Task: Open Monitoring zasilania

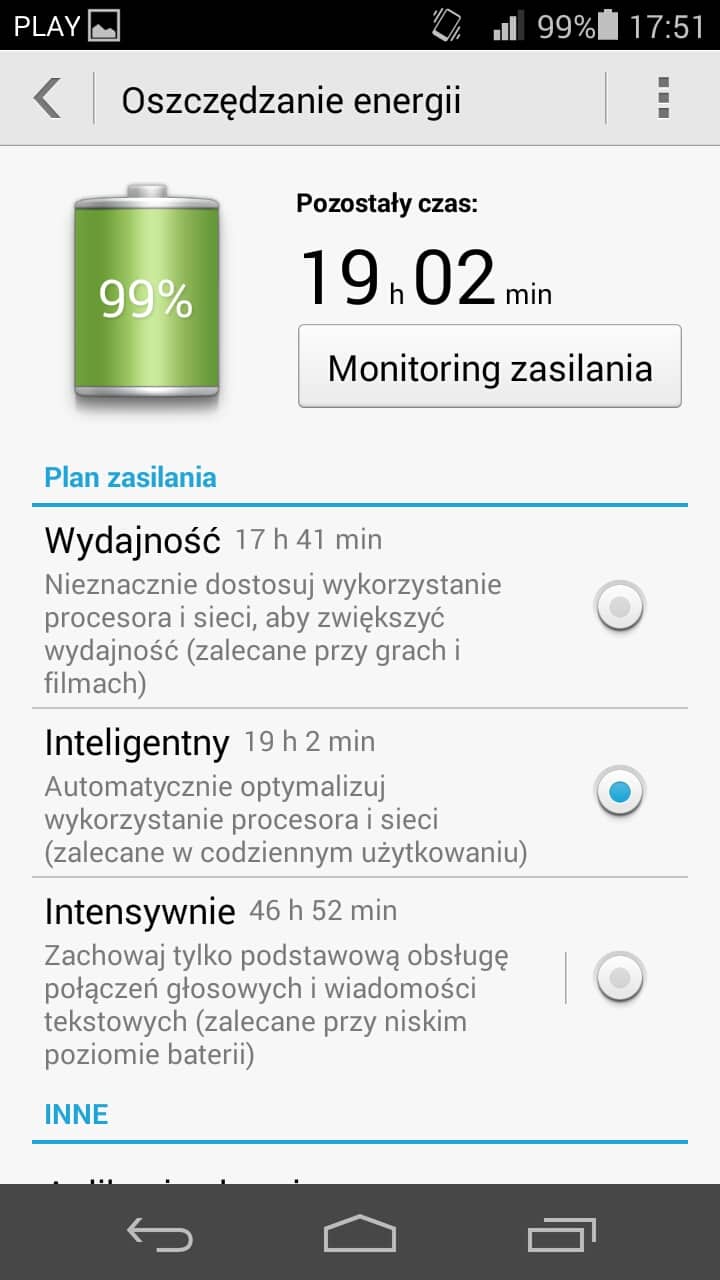Action: [489, 367]
